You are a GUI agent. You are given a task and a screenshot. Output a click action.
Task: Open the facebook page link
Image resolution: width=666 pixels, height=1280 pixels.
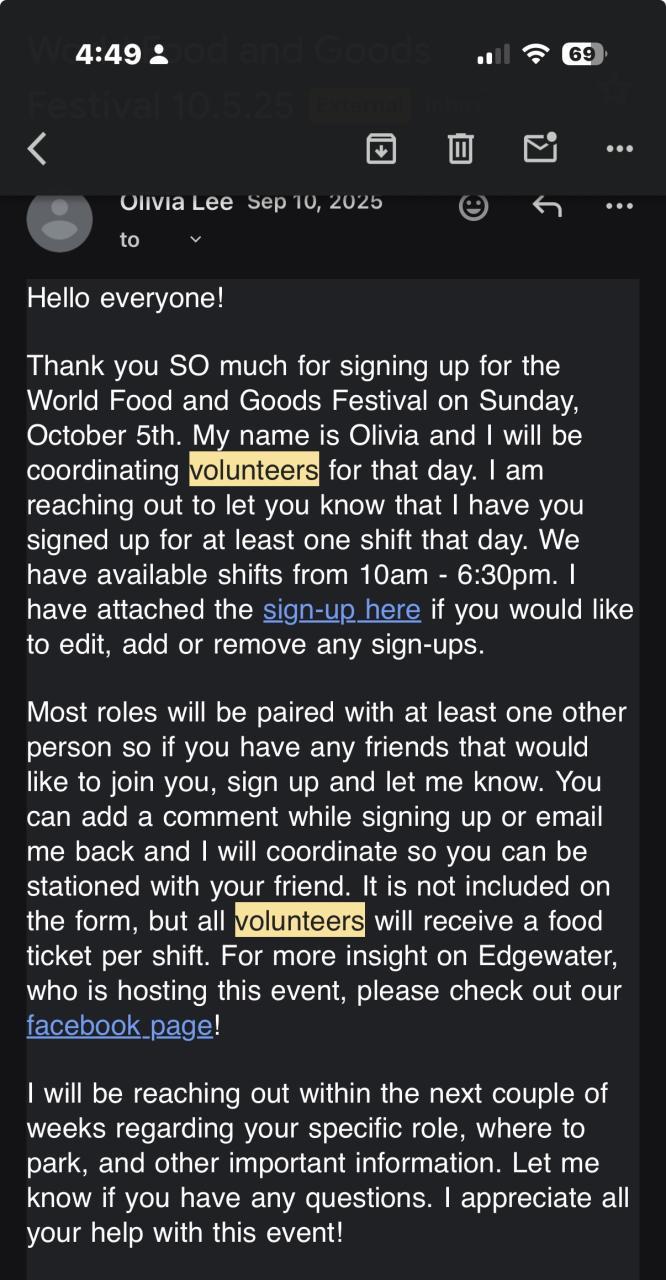pyautogui.click(x=119, y=1025)
